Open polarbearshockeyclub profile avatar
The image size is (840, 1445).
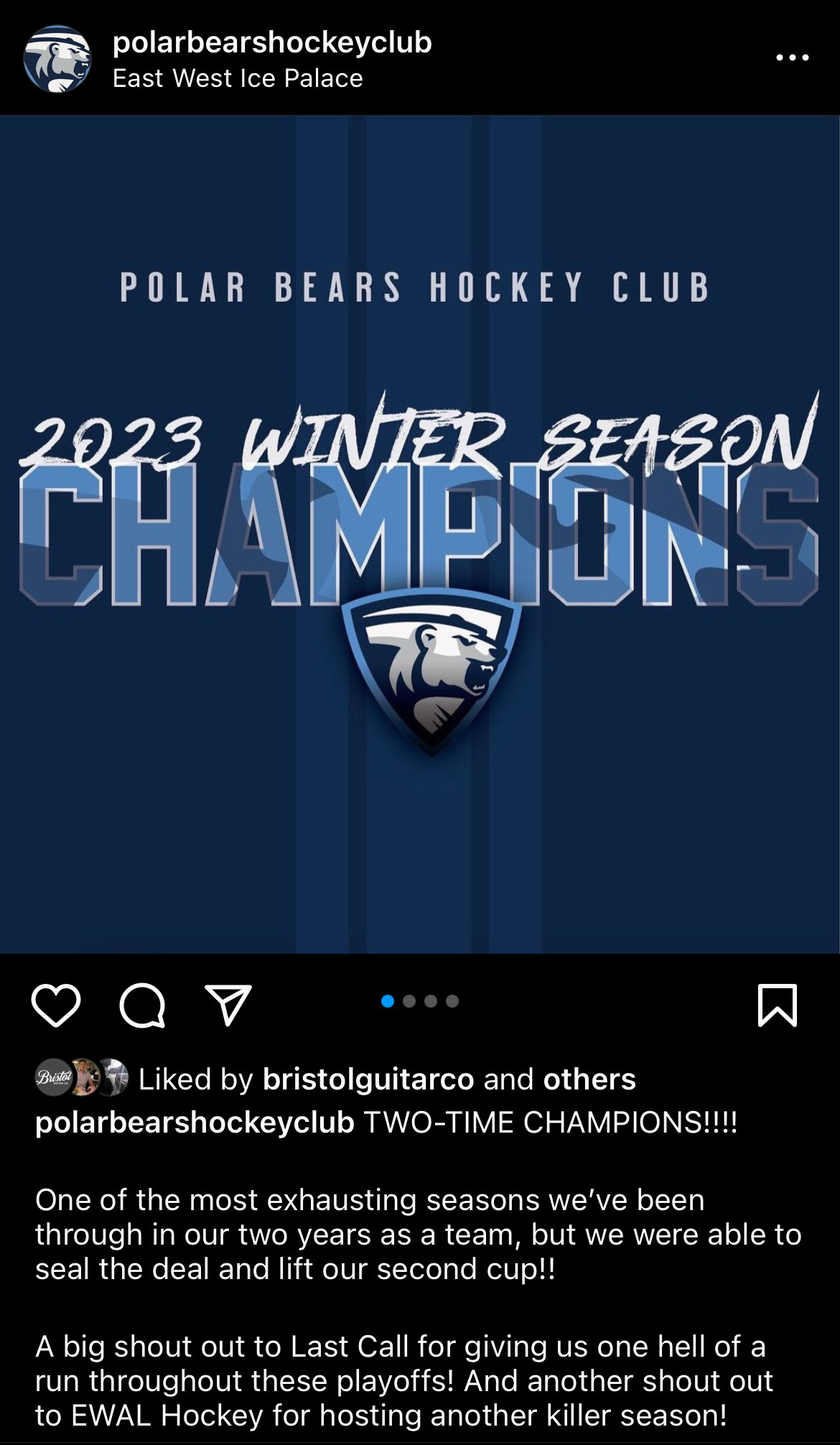57,59
